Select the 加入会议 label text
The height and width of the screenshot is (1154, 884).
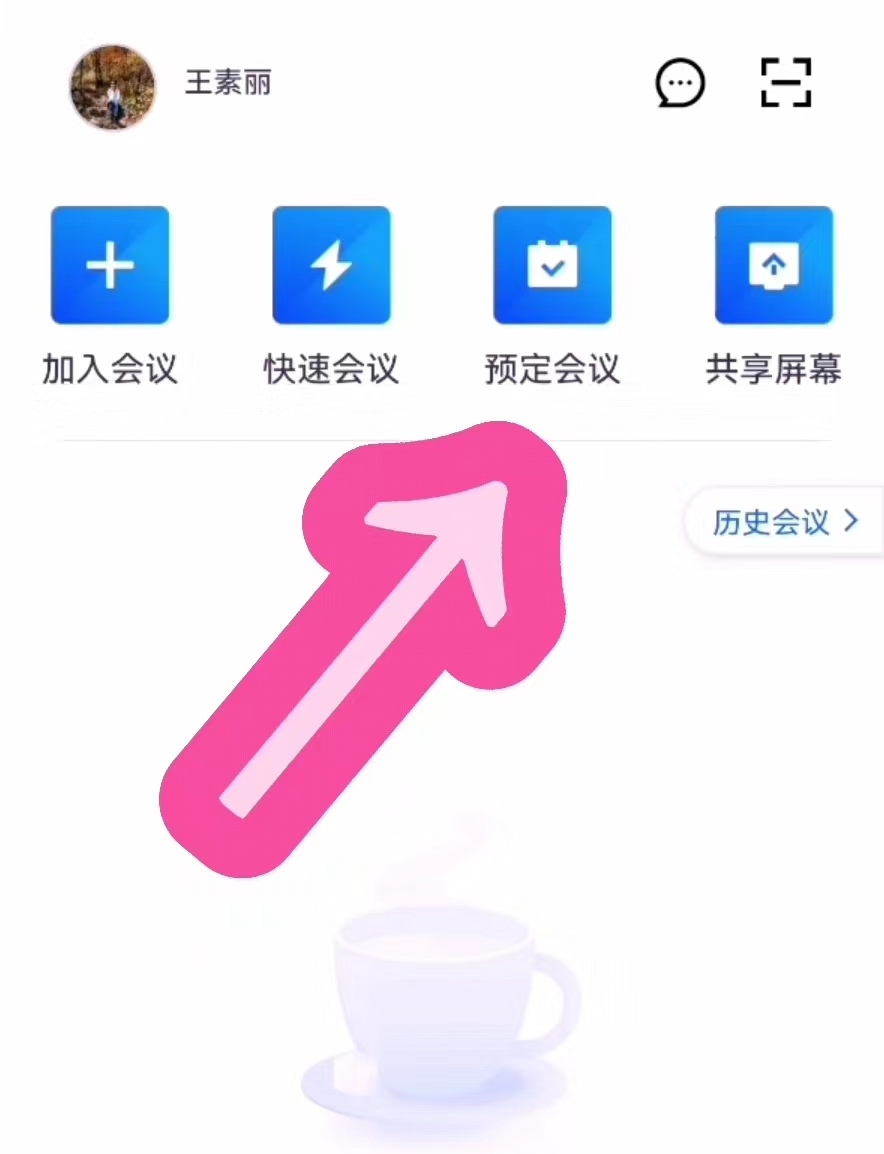pyautogui.click(x=110, y=369)
